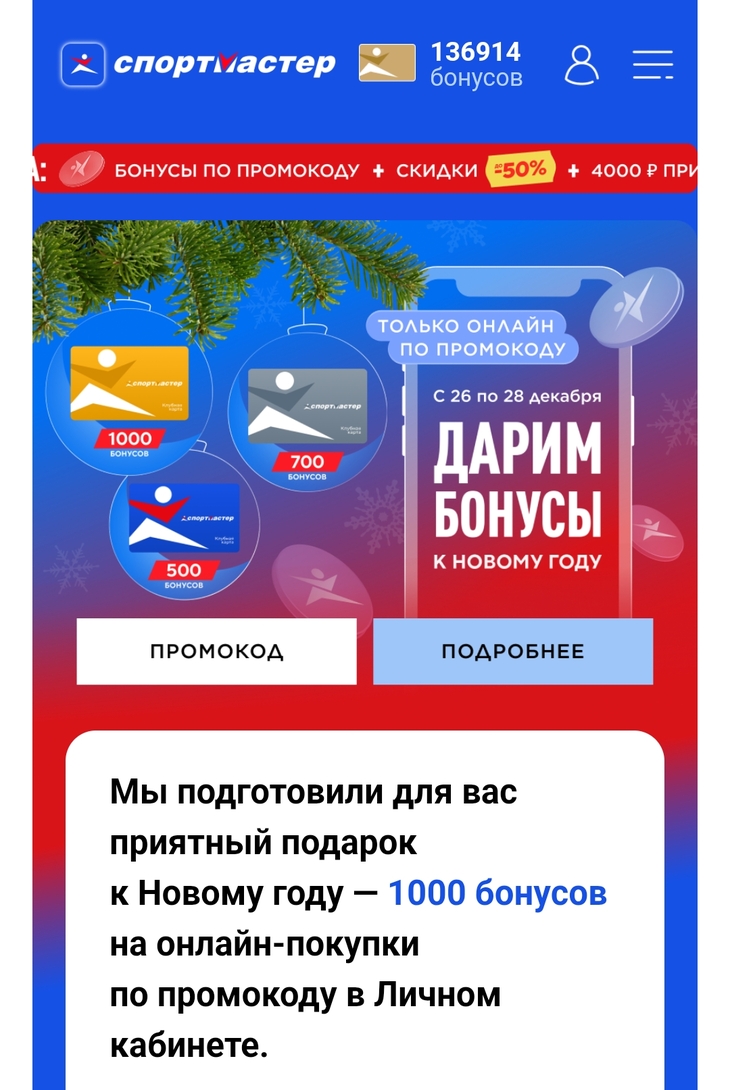
Task: Tap the gold club card icon in header
Action: click(x=388, y=63)
